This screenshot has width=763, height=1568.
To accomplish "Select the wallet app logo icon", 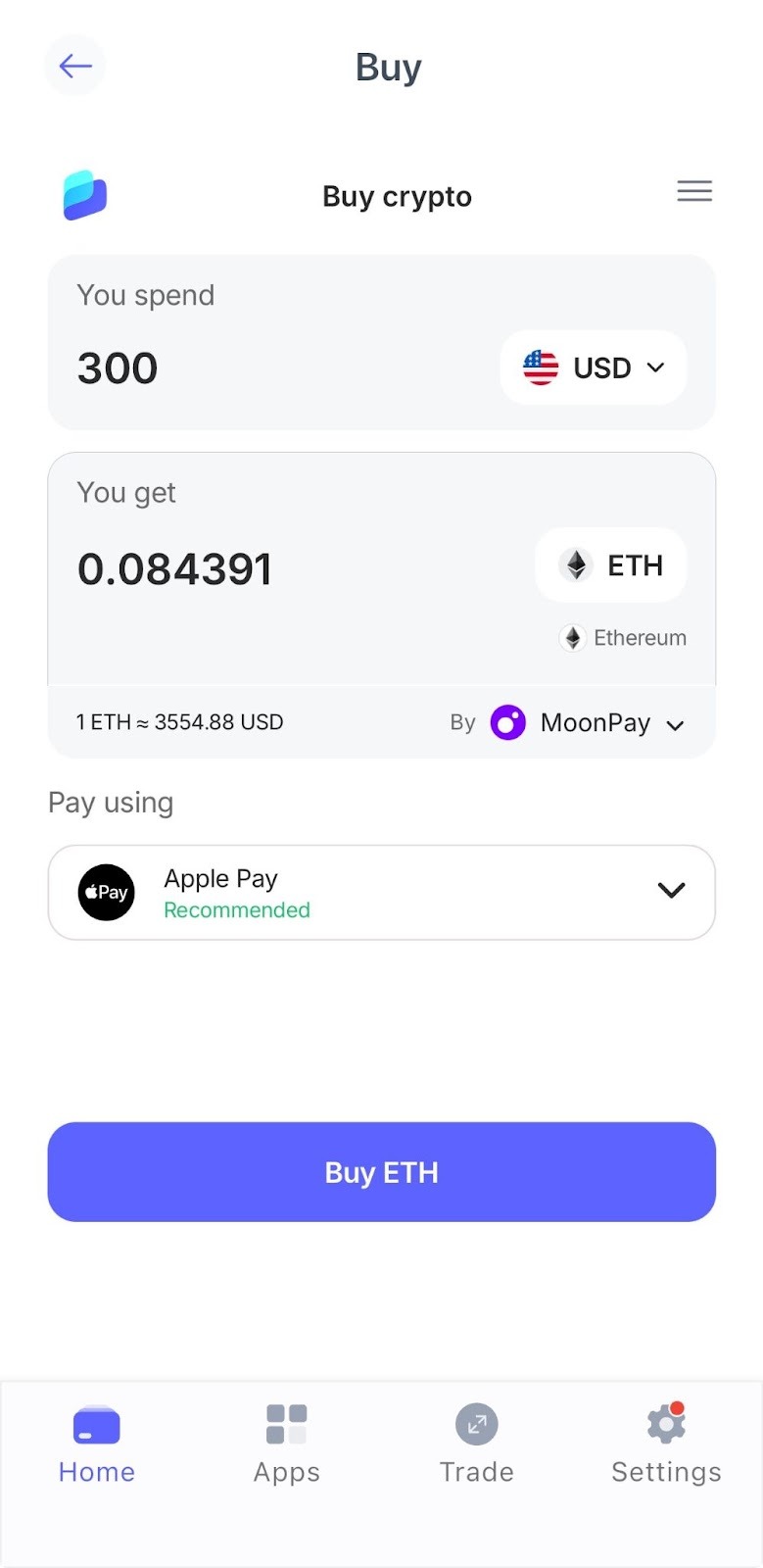I will click(x=84, y=194).
